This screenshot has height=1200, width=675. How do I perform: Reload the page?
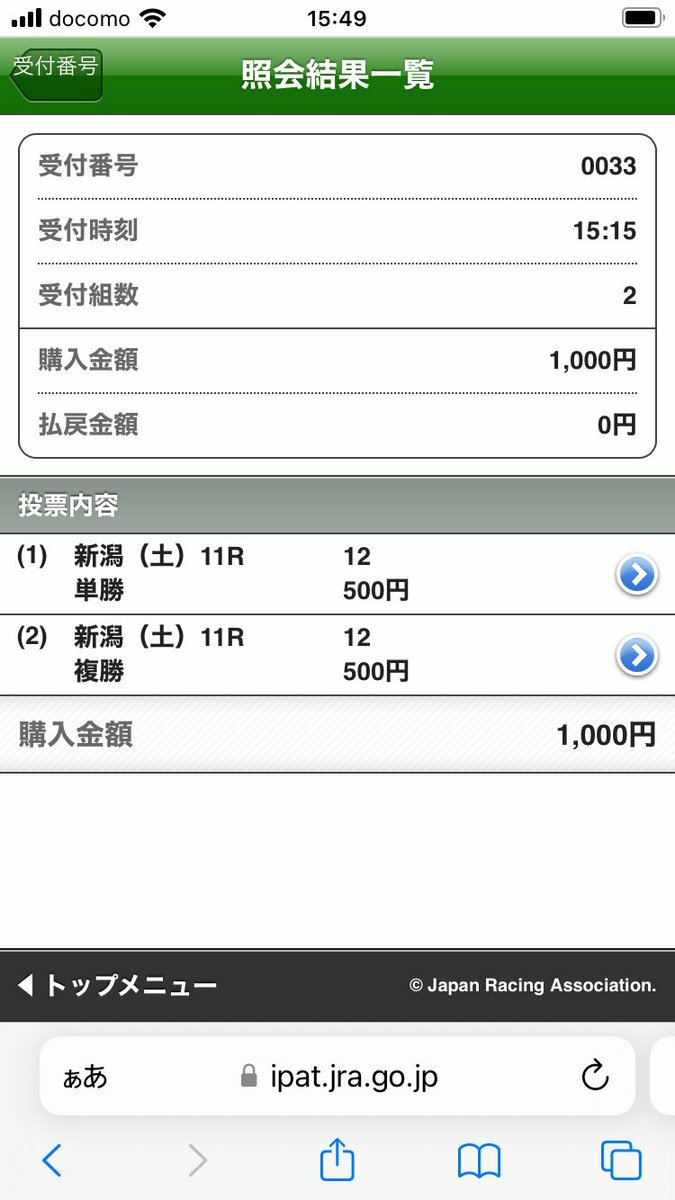[595, 1076]
